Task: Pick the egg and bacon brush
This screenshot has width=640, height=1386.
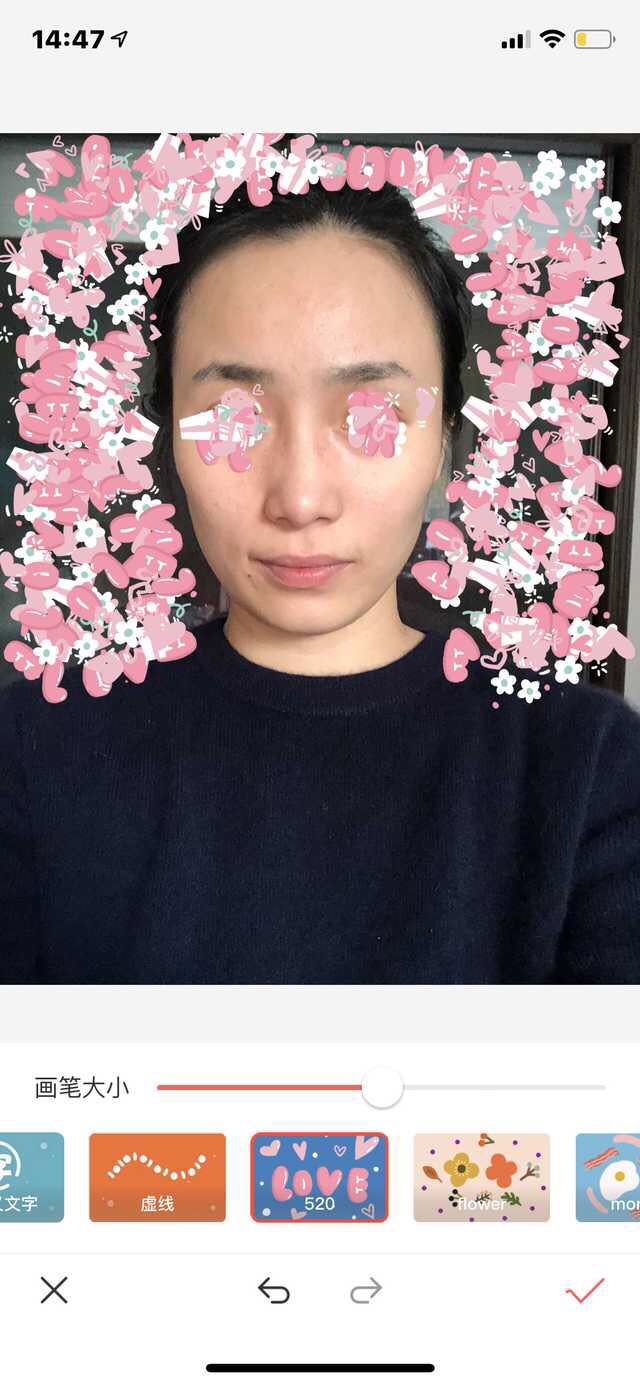Action: tap(610, 1177)
